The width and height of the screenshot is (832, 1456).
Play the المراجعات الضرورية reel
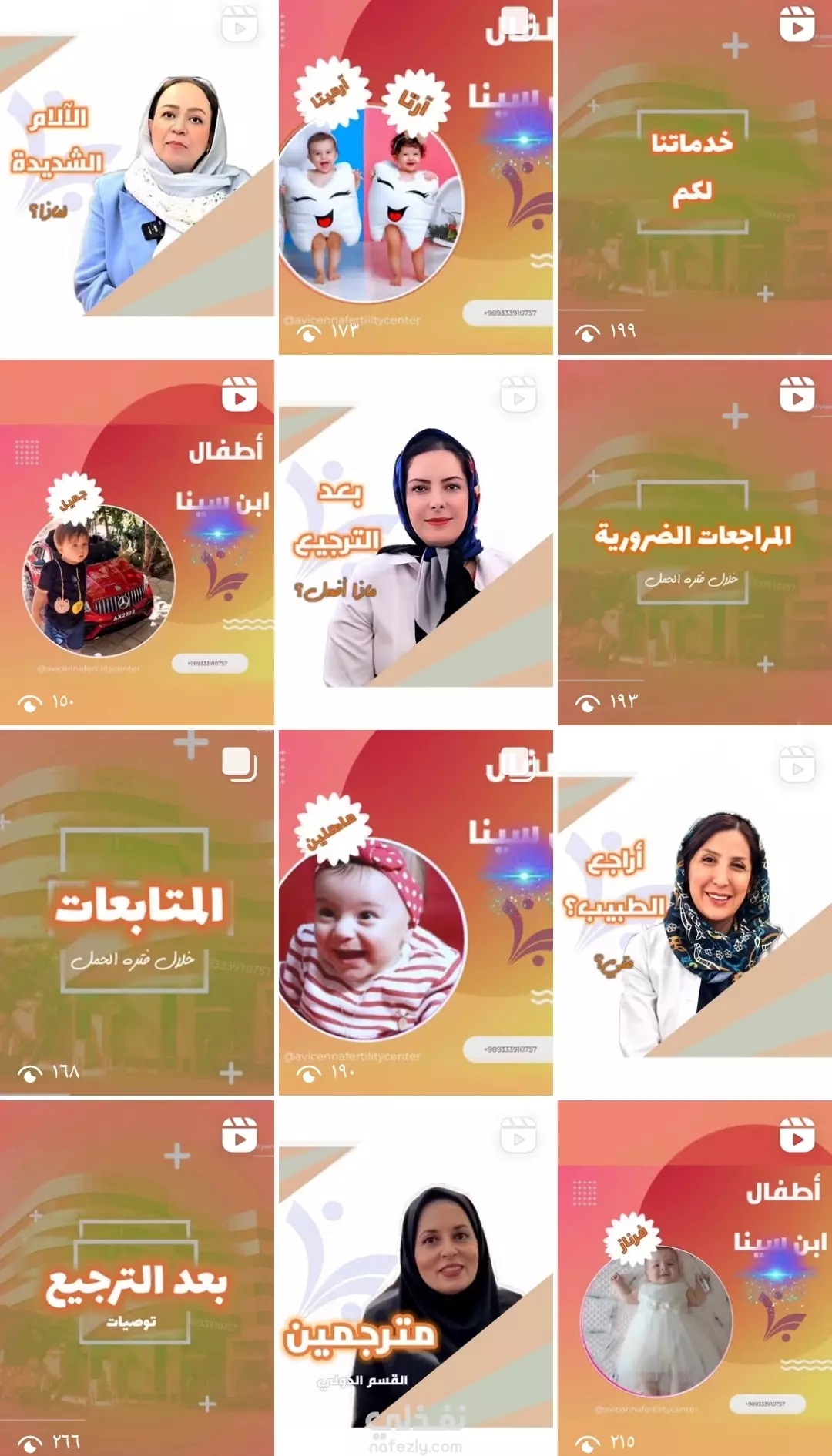click(x=695, y=542)
